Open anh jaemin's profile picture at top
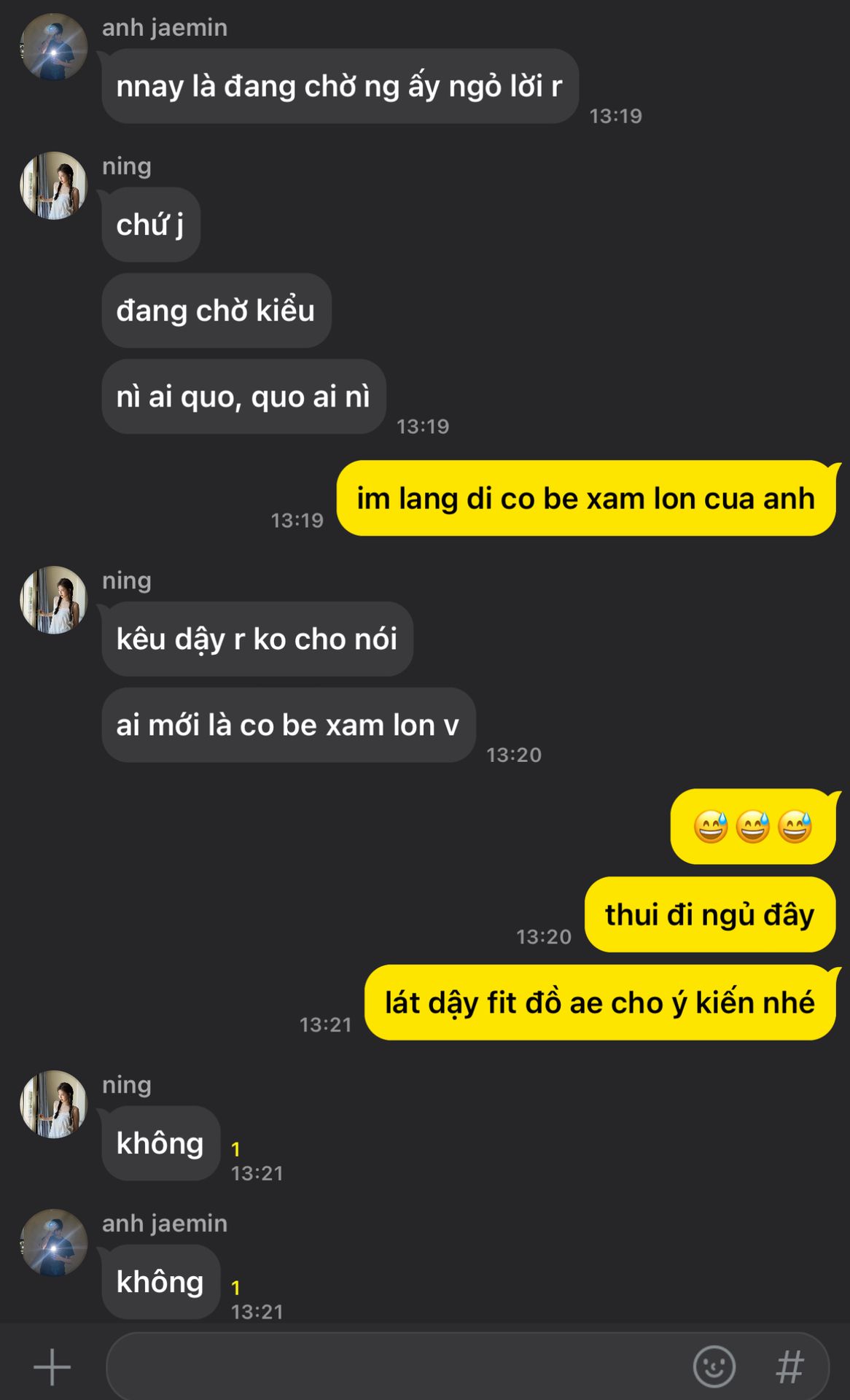850x1400 pixels. [x=53, y=47]
